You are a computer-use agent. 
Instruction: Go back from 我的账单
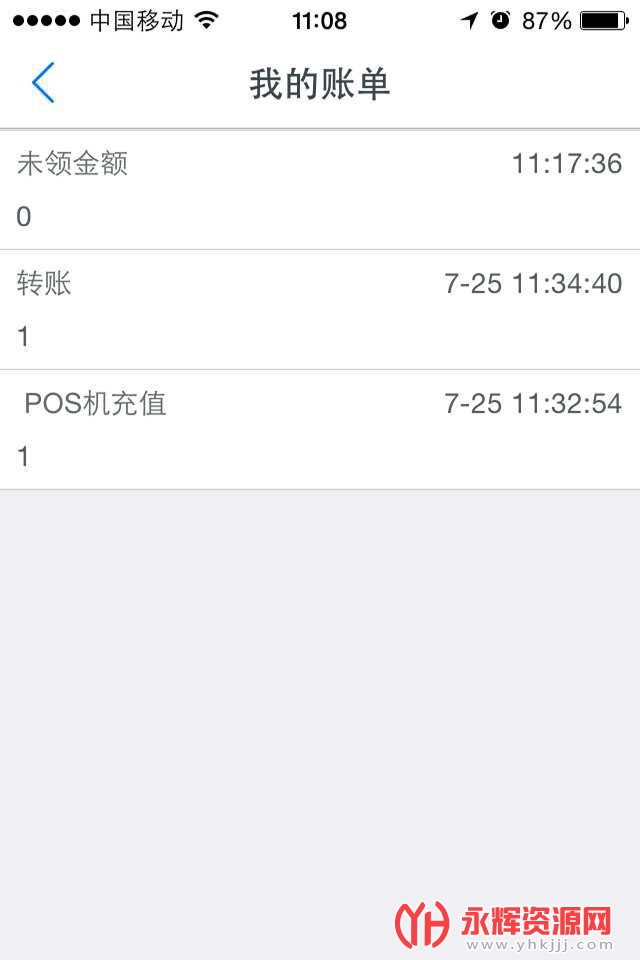pyautogui.click(x=43, y=83)
